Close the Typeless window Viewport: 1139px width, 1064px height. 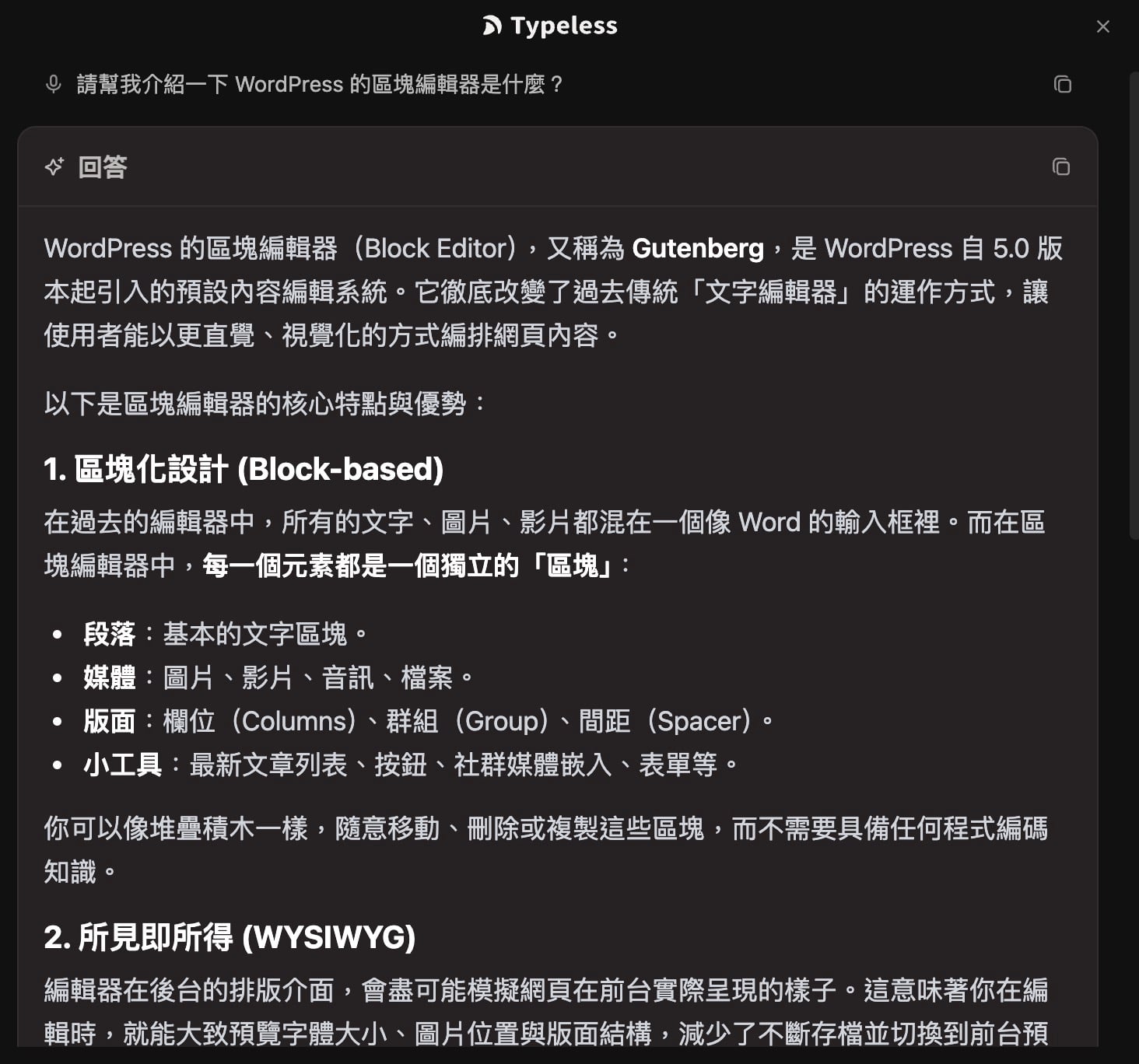pyautogui.click(x=1102, y=26)
